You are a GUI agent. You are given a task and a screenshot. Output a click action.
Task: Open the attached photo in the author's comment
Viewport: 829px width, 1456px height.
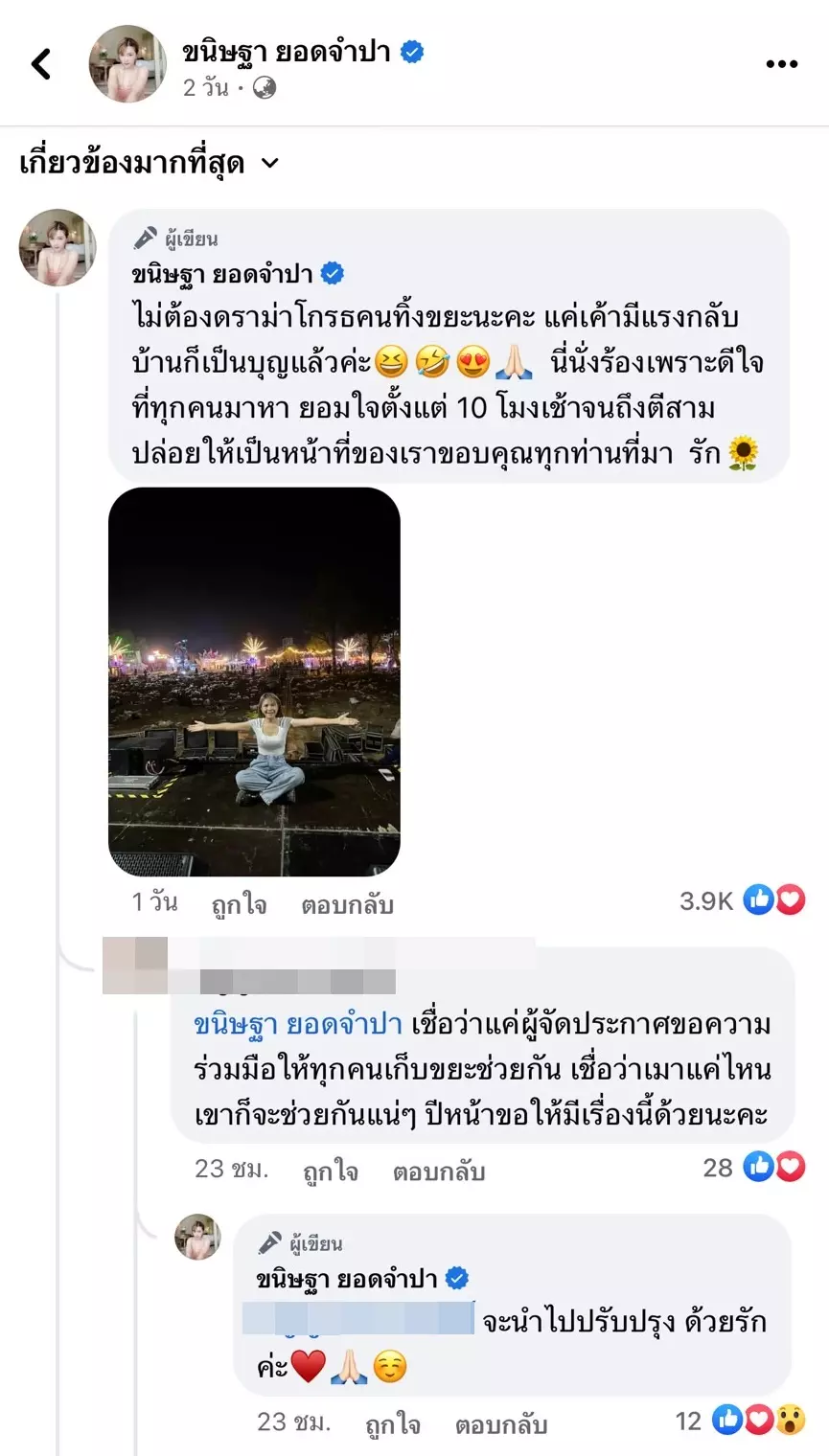coord(254,681)
